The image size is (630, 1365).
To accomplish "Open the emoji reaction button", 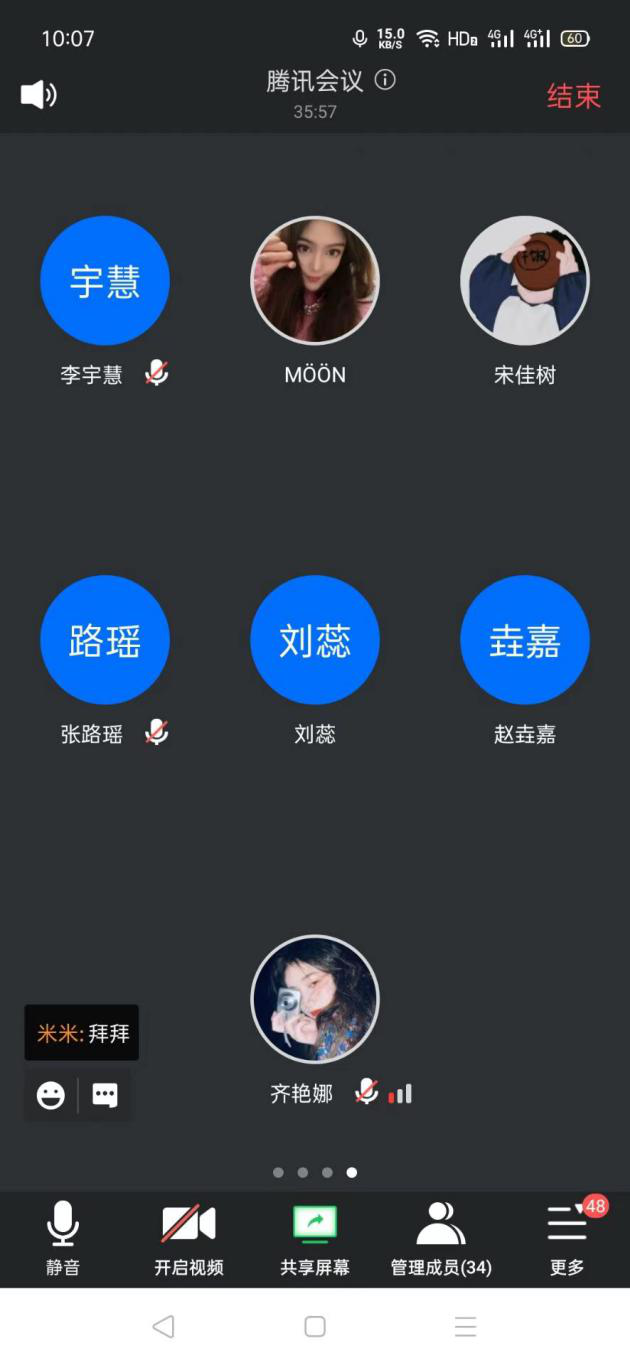I will [51, 1095].
